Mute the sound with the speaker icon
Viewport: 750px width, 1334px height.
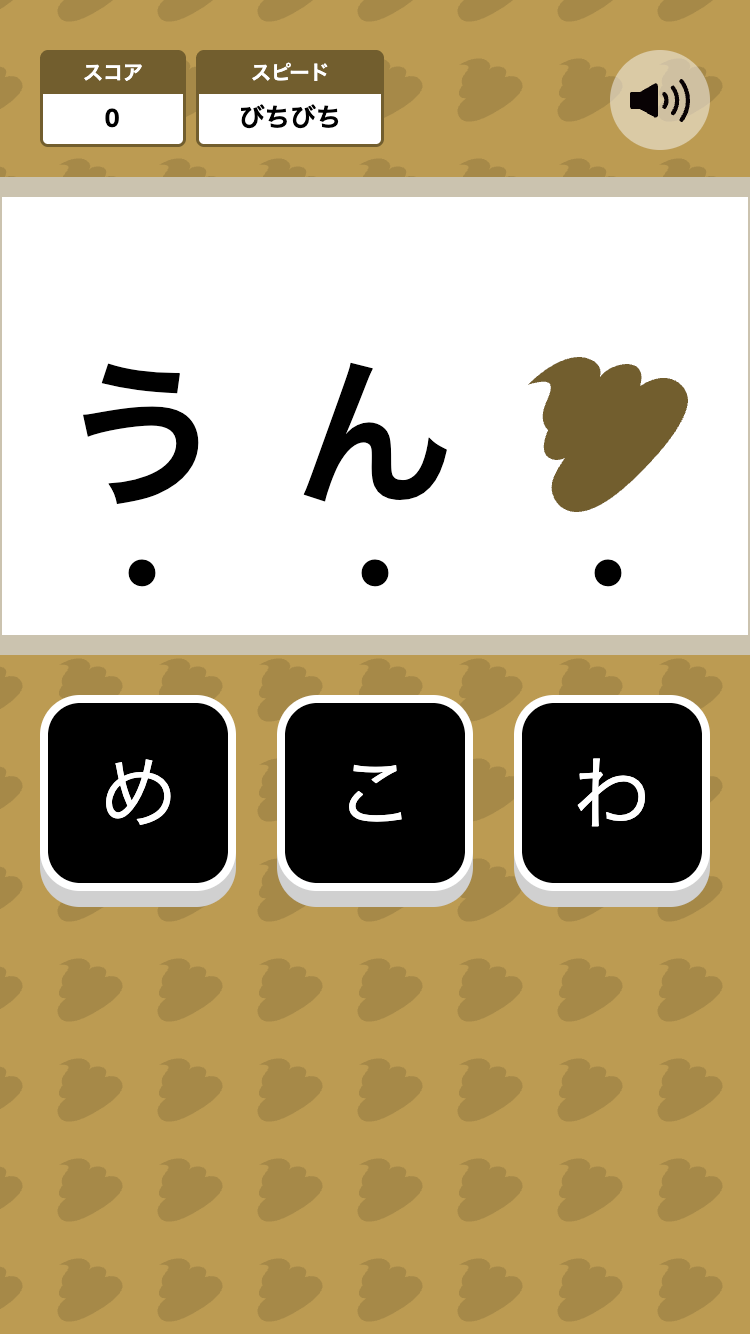660,100
